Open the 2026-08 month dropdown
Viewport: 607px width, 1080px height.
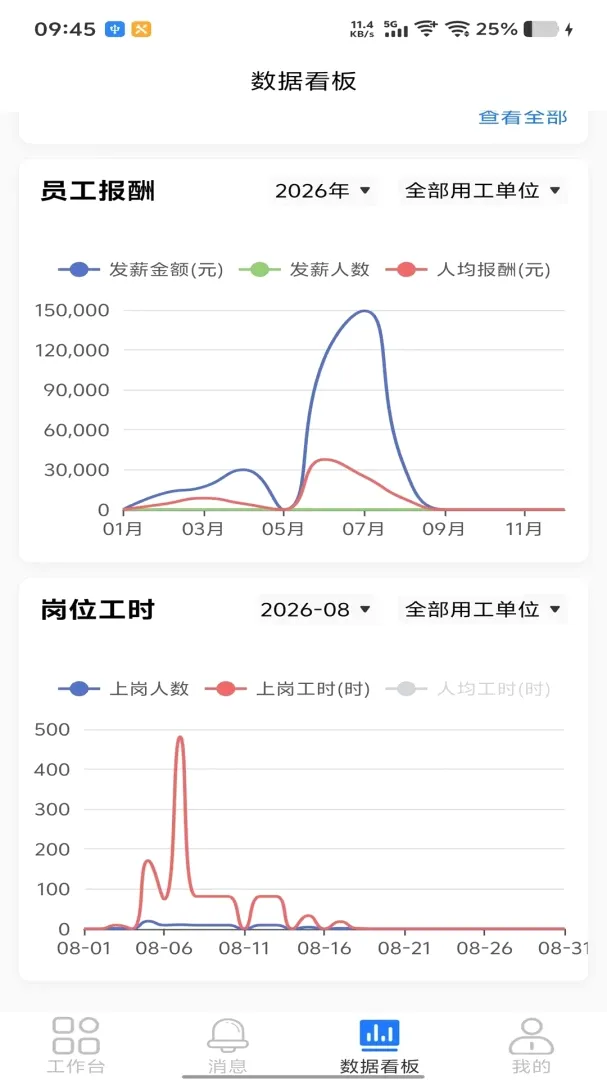[316, 610]
